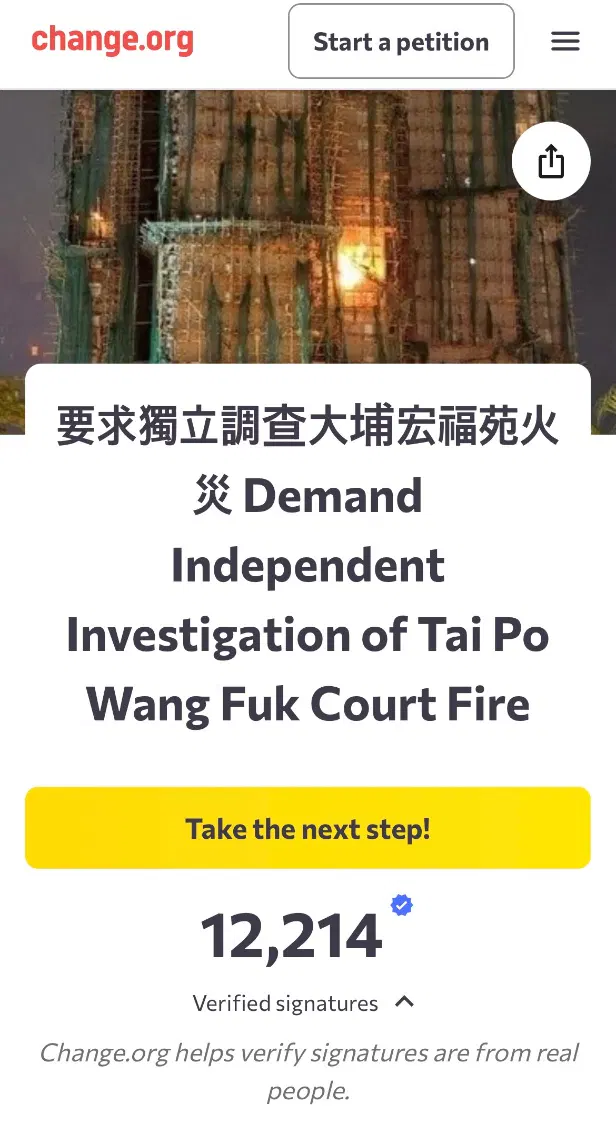Collapse the Verified signatures info
Image resolution: width=616 pixels, height=1124 pixels.
tap(404, 1002)
